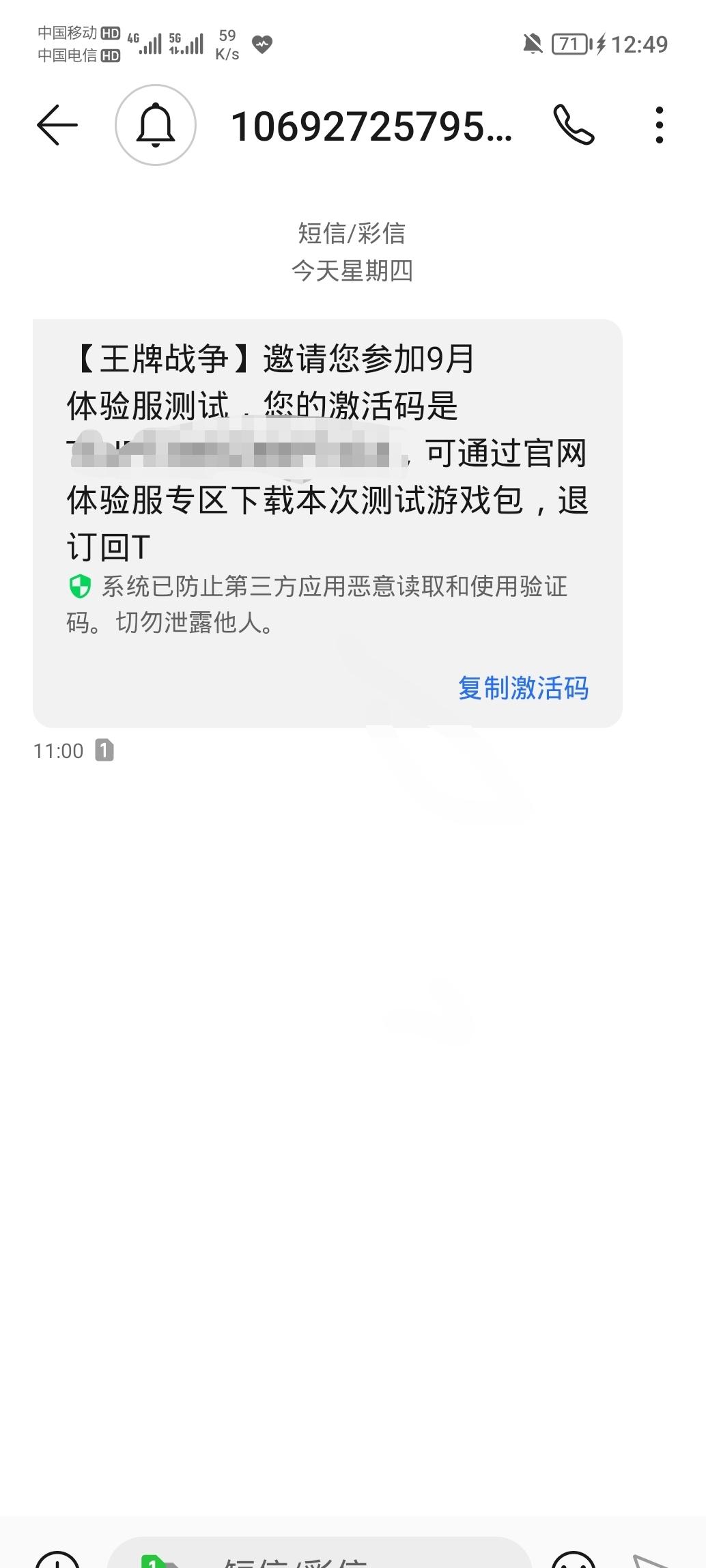Go back to the message list
The image size is (706, 1568).
pos(57,125)
